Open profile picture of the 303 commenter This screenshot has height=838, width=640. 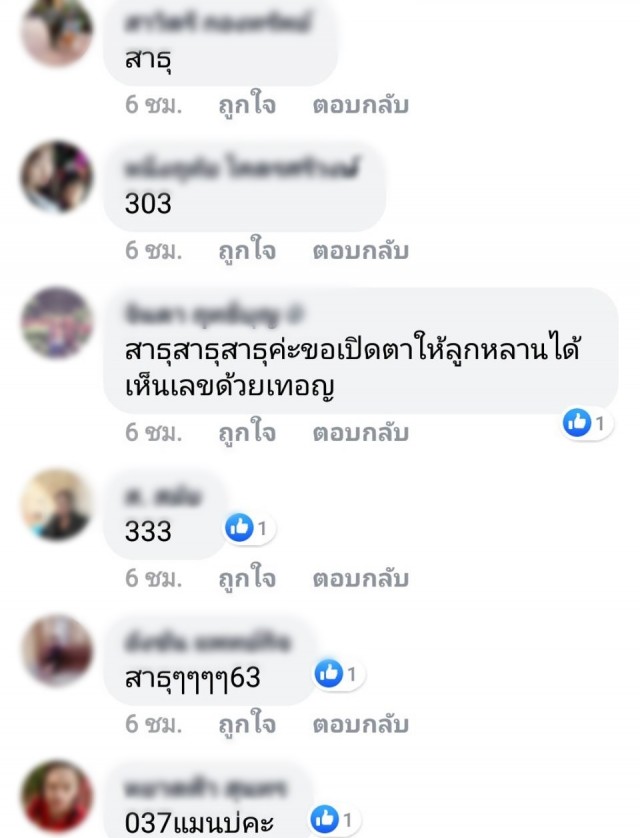[x=57, y=177]
